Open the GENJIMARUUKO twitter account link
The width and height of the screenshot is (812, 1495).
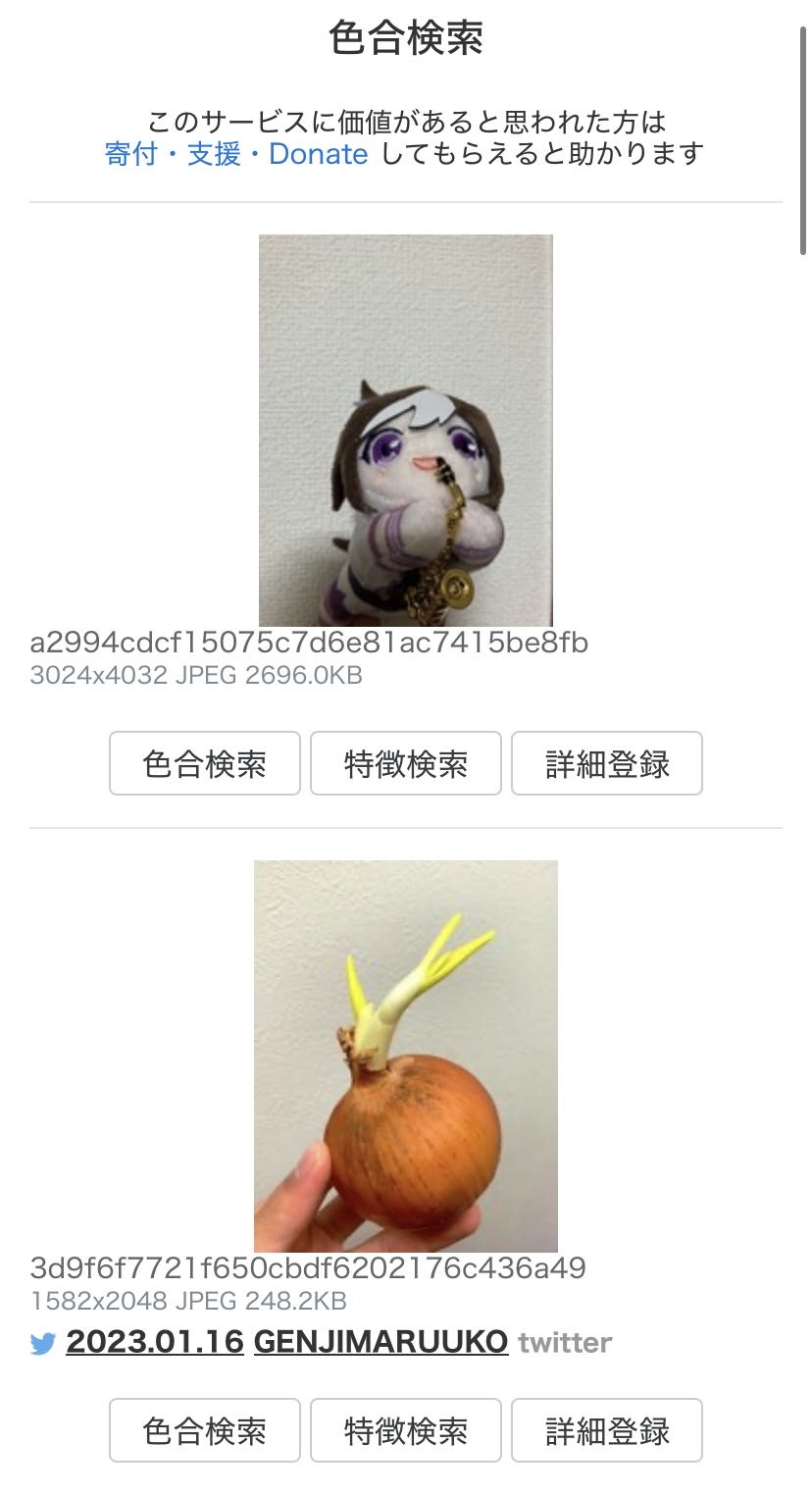tap(381, 1341)
